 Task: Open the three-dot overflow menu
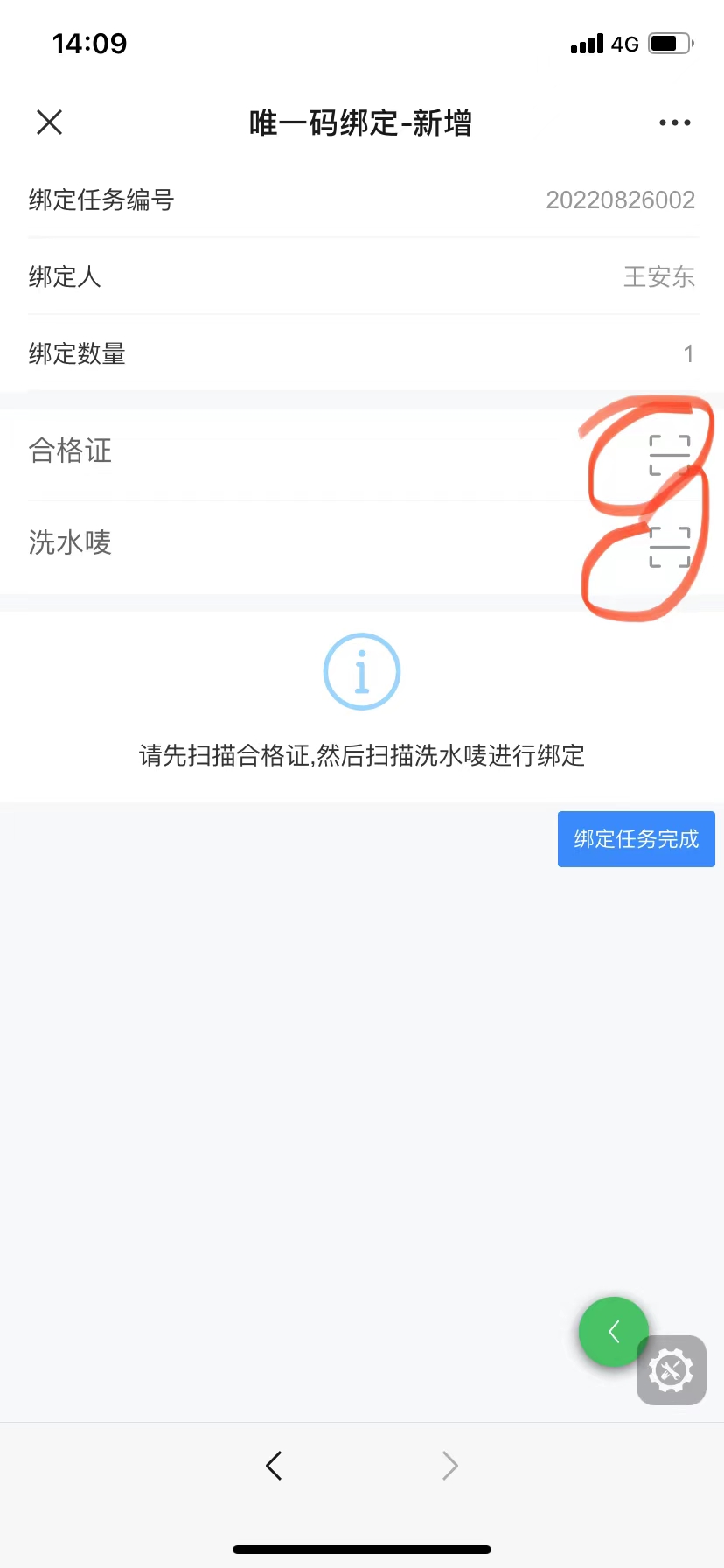pyautogui.click(x=674, y=122)
